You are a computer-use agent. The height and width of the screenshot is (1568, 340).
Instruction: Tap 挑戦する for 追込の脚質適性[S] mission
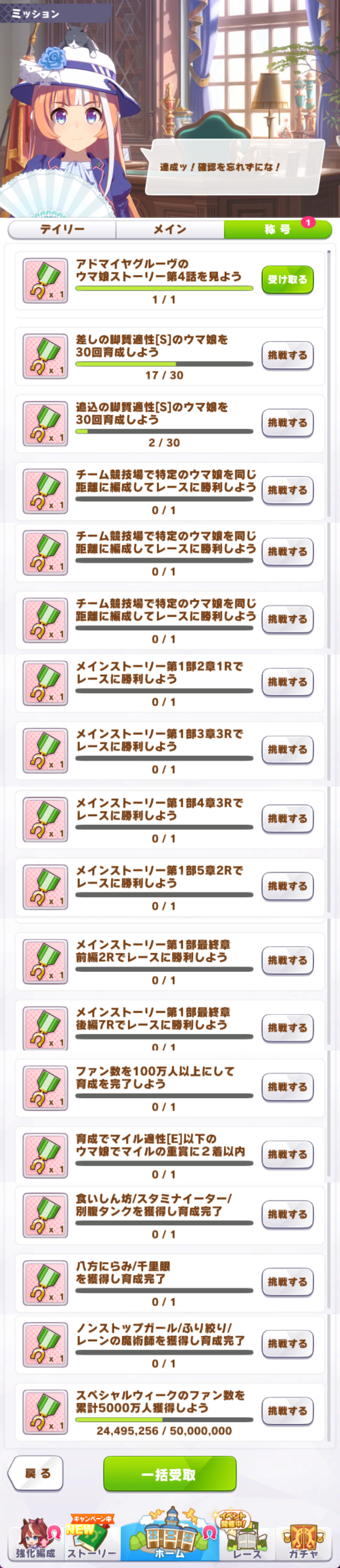coord(287,423)
